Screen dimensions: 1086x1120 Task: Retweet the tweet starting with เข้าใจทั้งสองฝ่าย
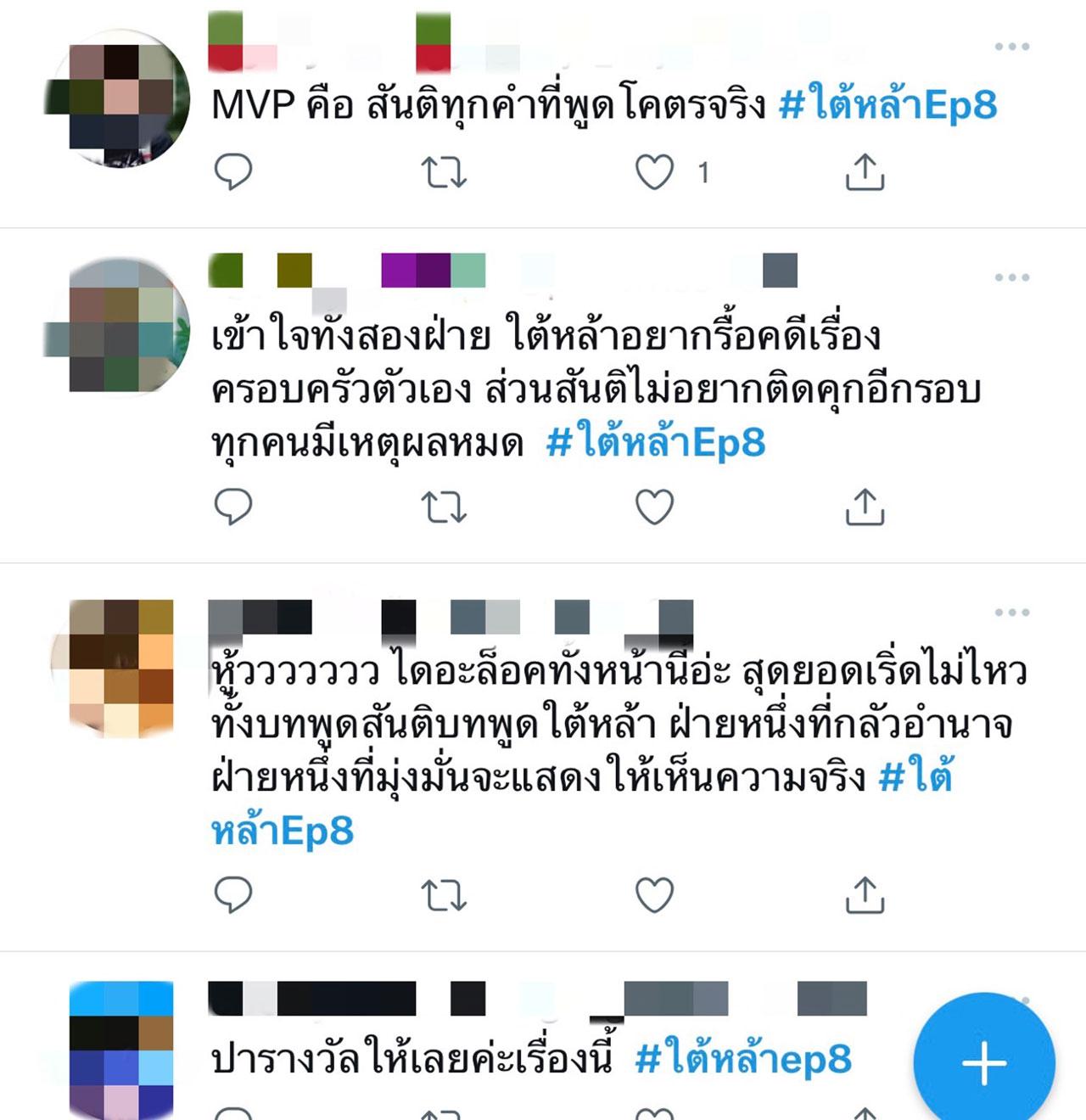[444, 507]
